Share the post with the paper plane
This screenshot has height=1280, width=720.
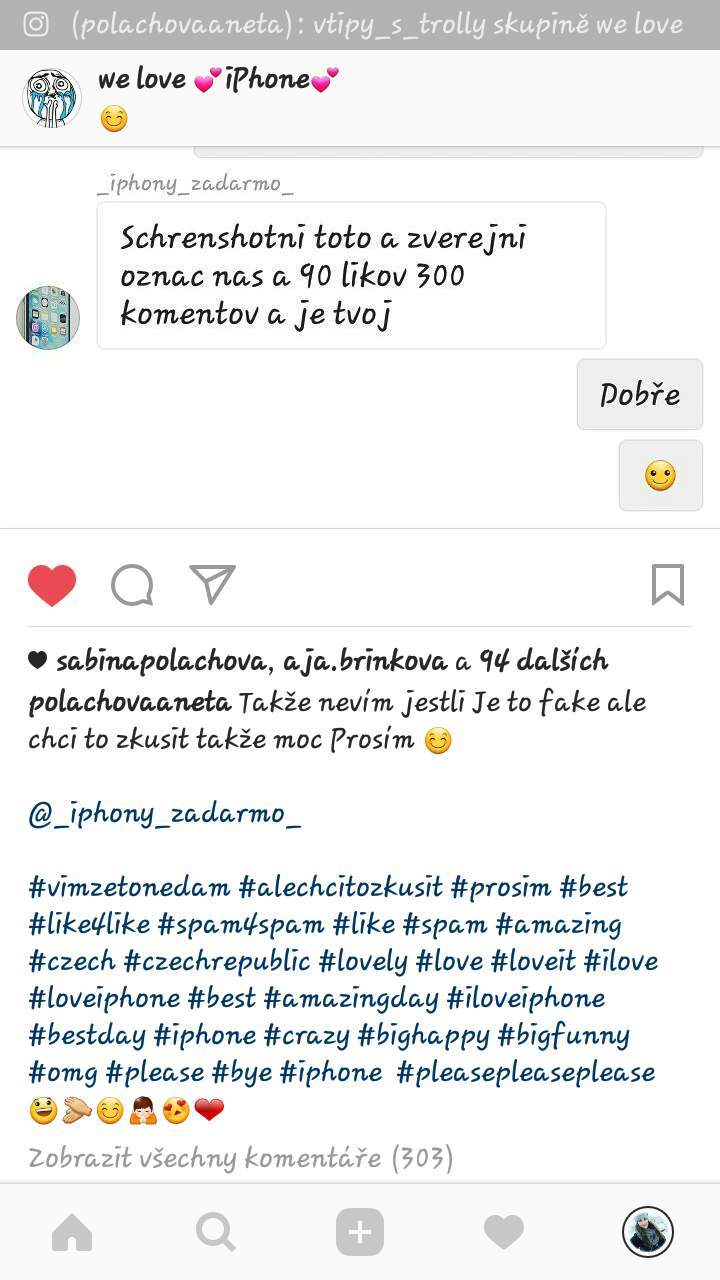point(212,585)
